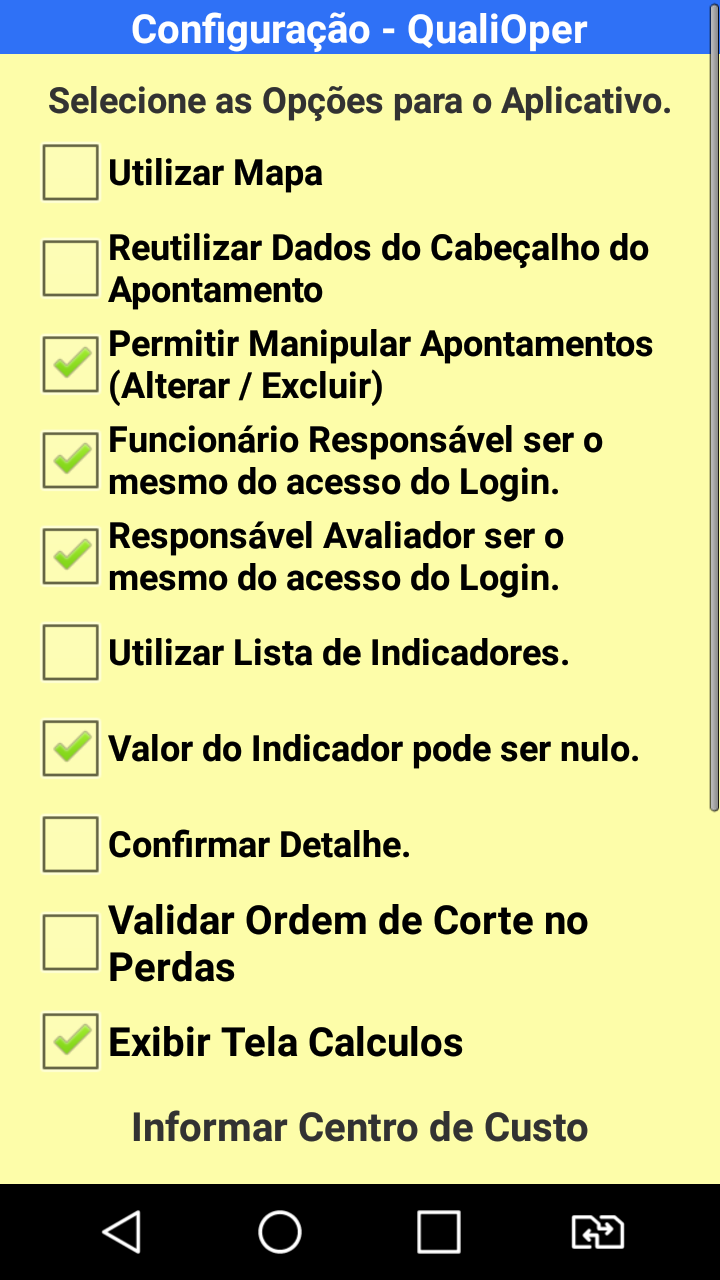This screenshot has height=1280, width=720.
Task: Uncheck Permitir Manipular Apontamentos option
Action: click(70, 364)
